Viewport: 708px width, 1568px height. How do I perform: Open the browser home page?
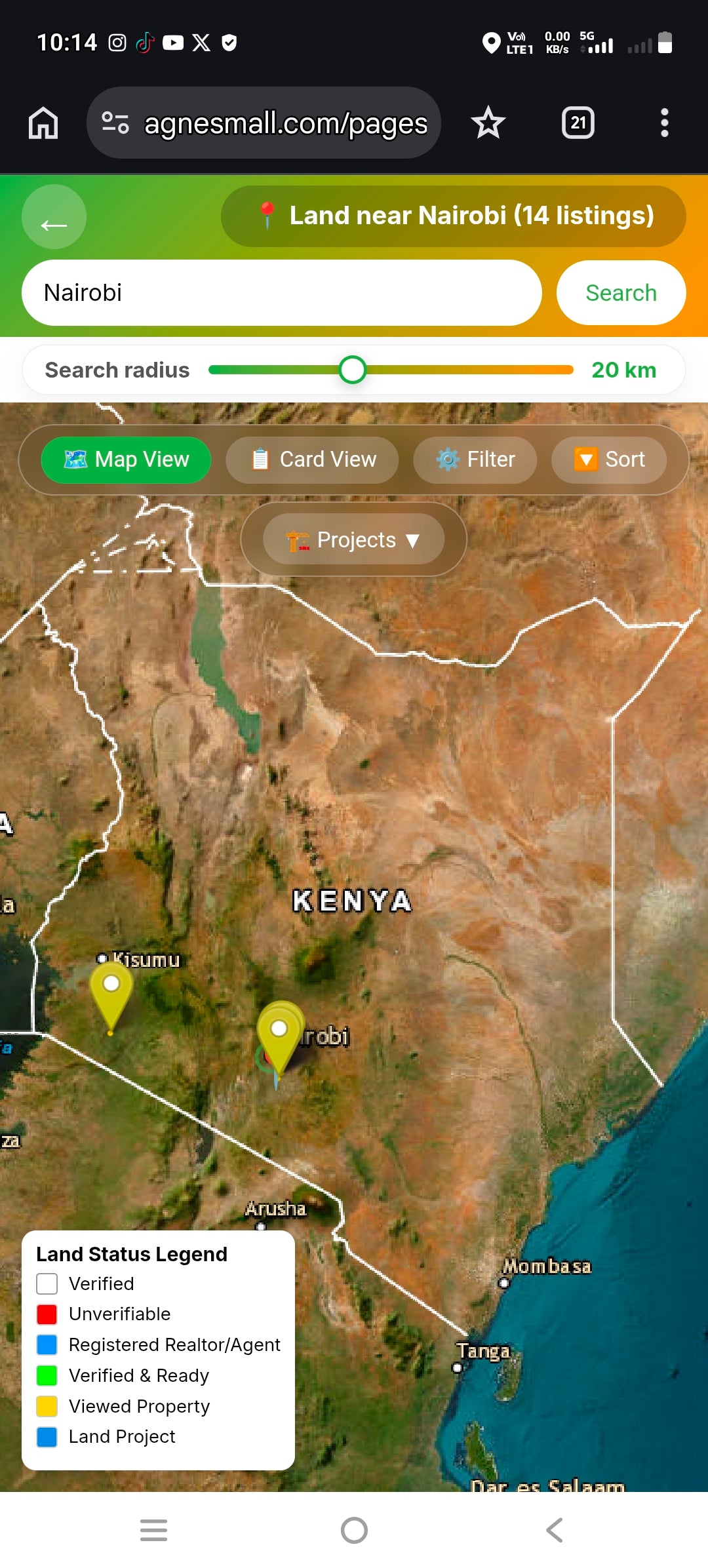click(x=43, y=123)
